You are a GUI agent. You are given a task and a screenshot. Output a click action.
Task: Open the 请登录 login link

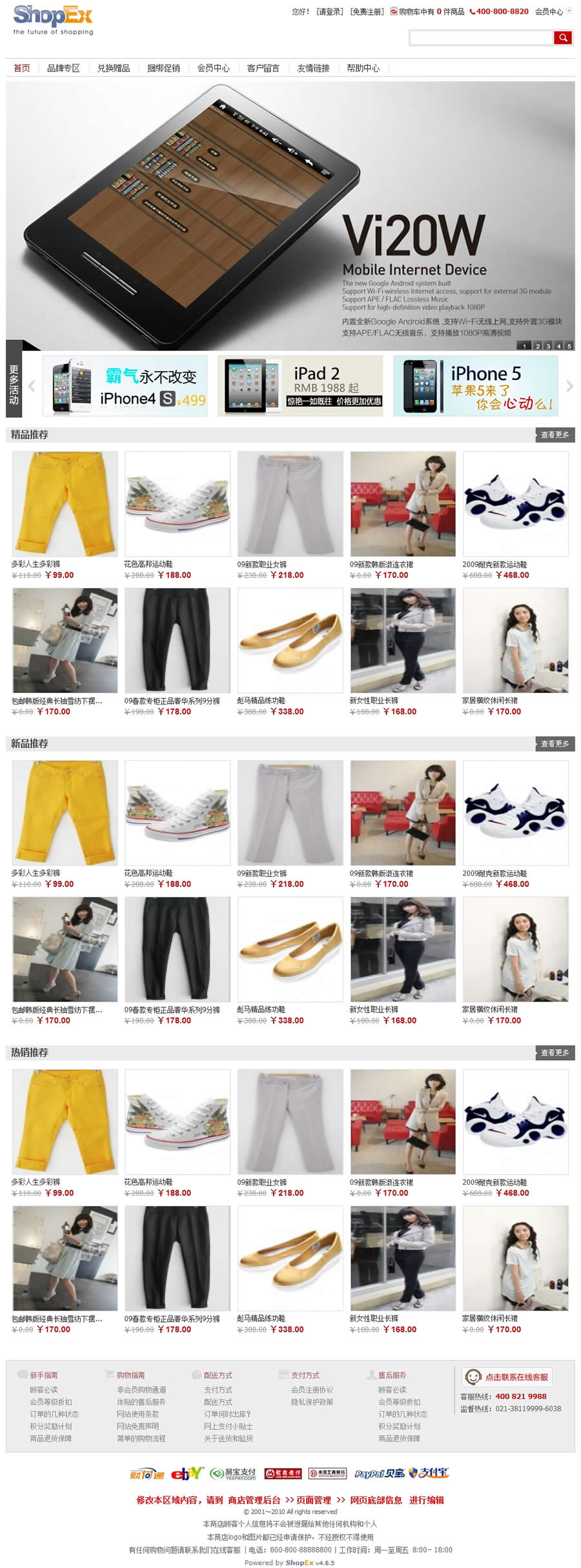click(x=330, y=12)
